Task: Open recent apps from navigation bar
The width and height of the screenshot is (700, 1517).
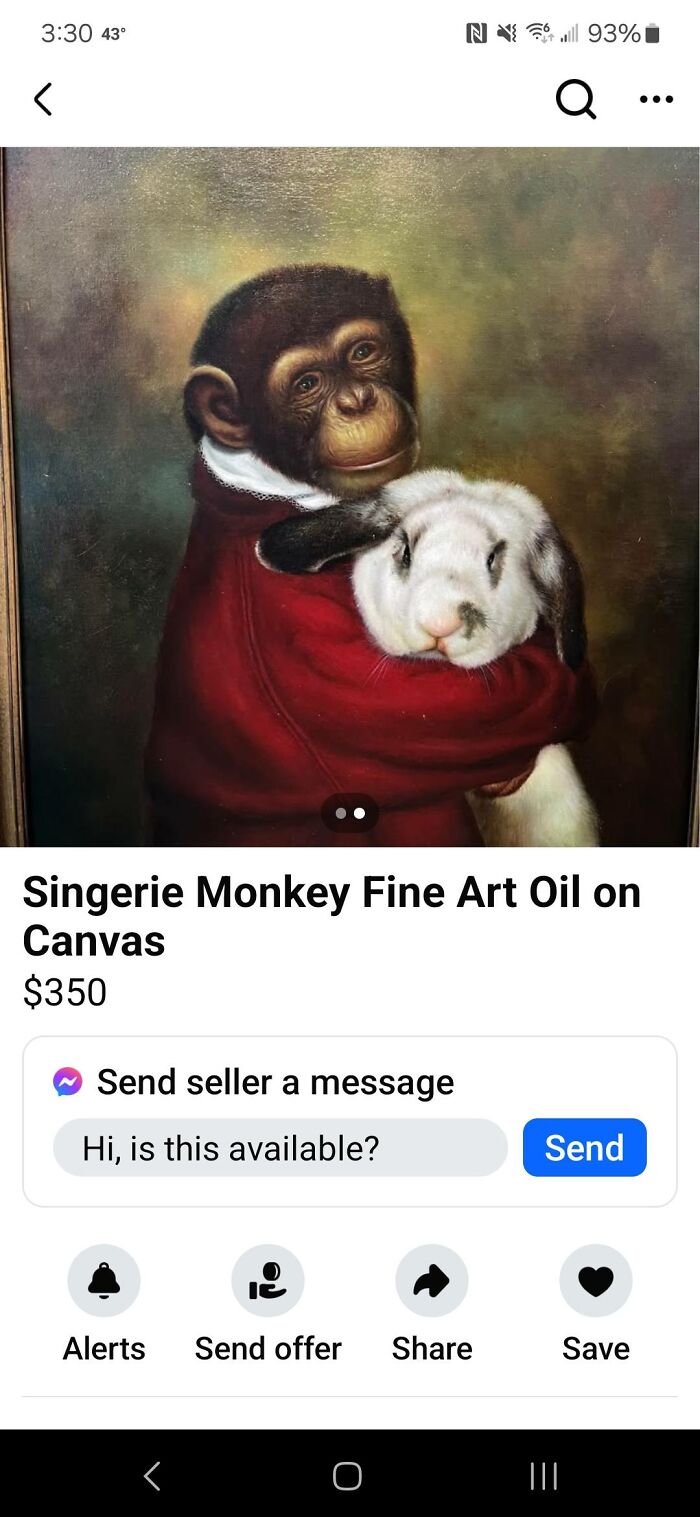Action: [x=543, y=1475]
